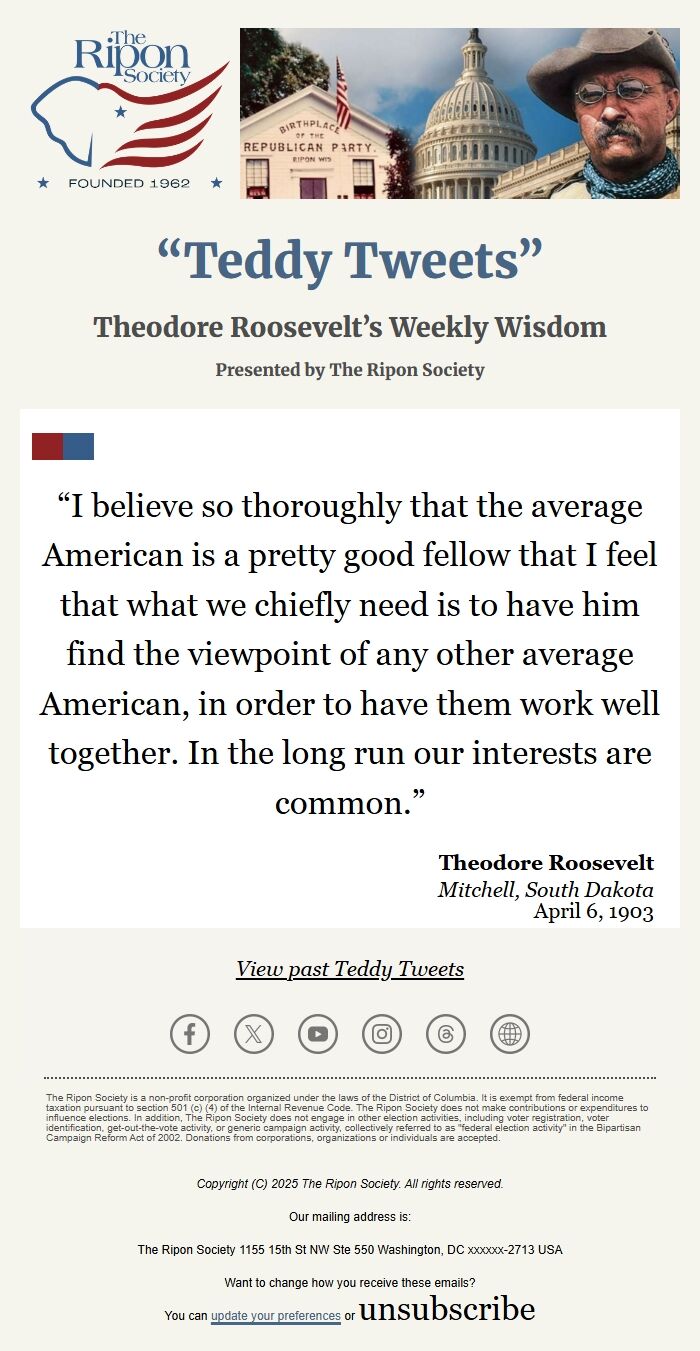Open The Ripon Society X profile
The width and height of the screenshot is (700, 1351).
coord(254,1034)
